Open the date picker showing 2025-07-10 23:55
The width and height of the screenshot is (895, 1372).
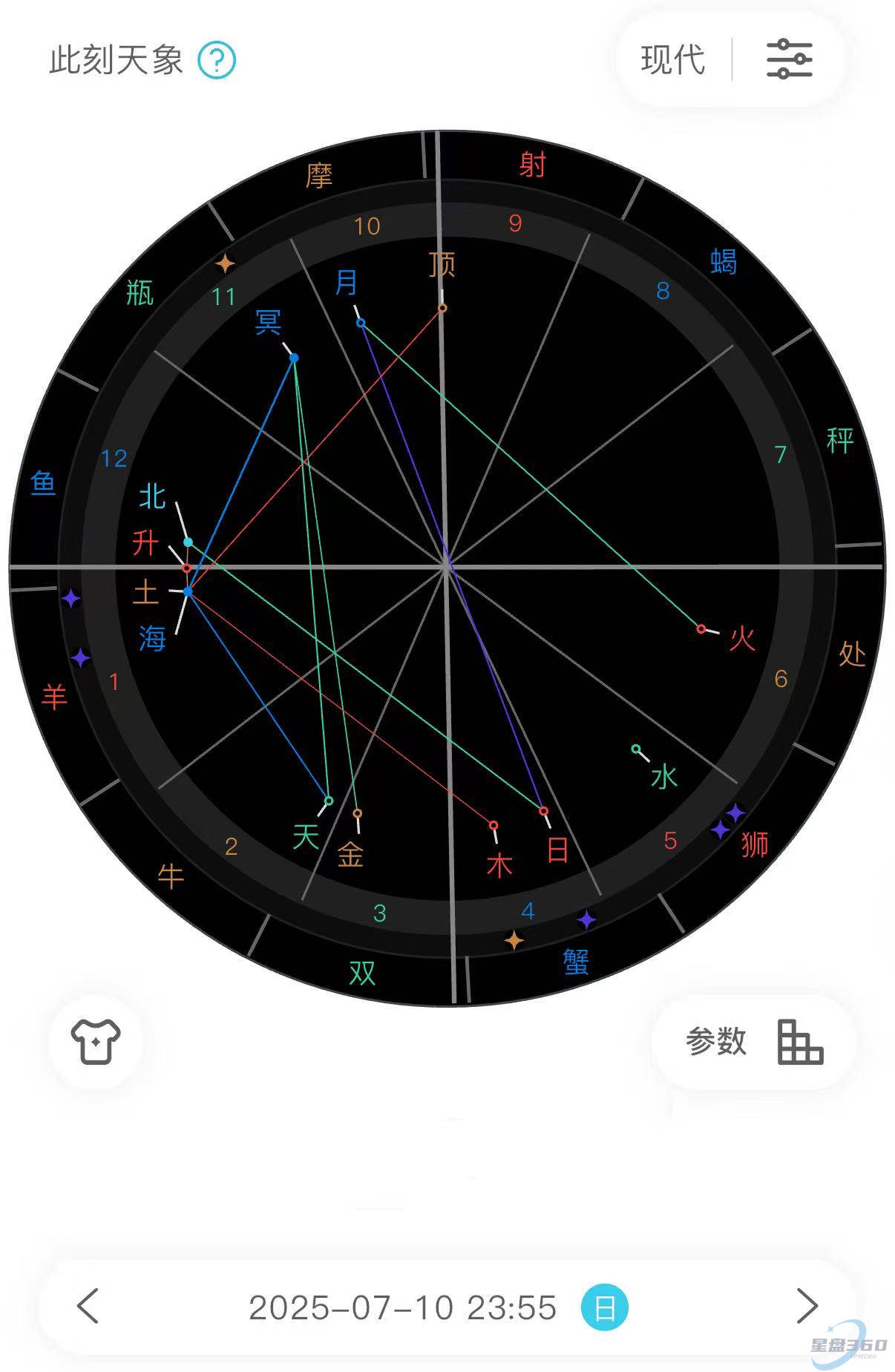(402, 1307)
